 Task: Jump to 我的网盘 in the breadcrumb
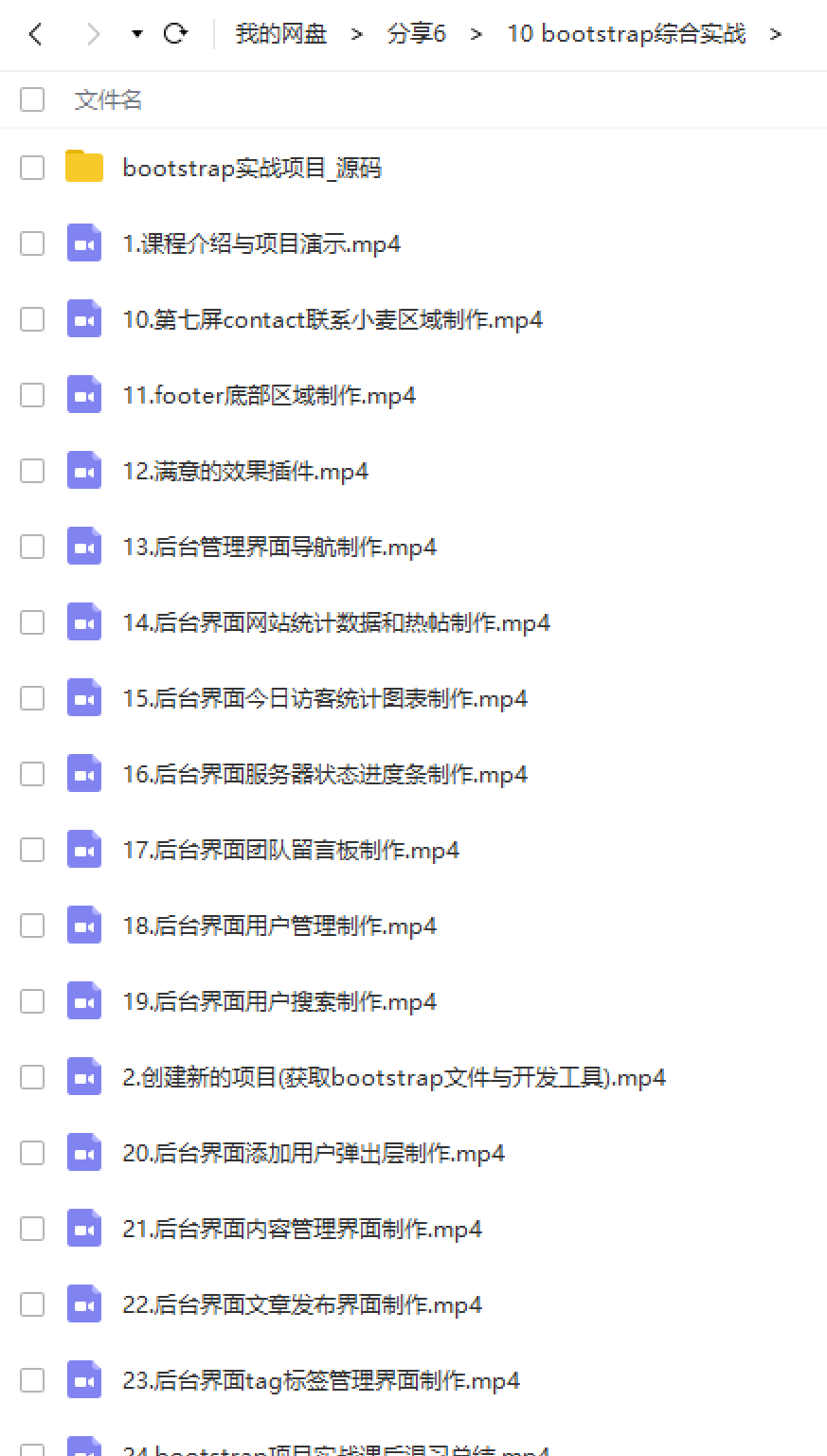click(x=281, y=34)
